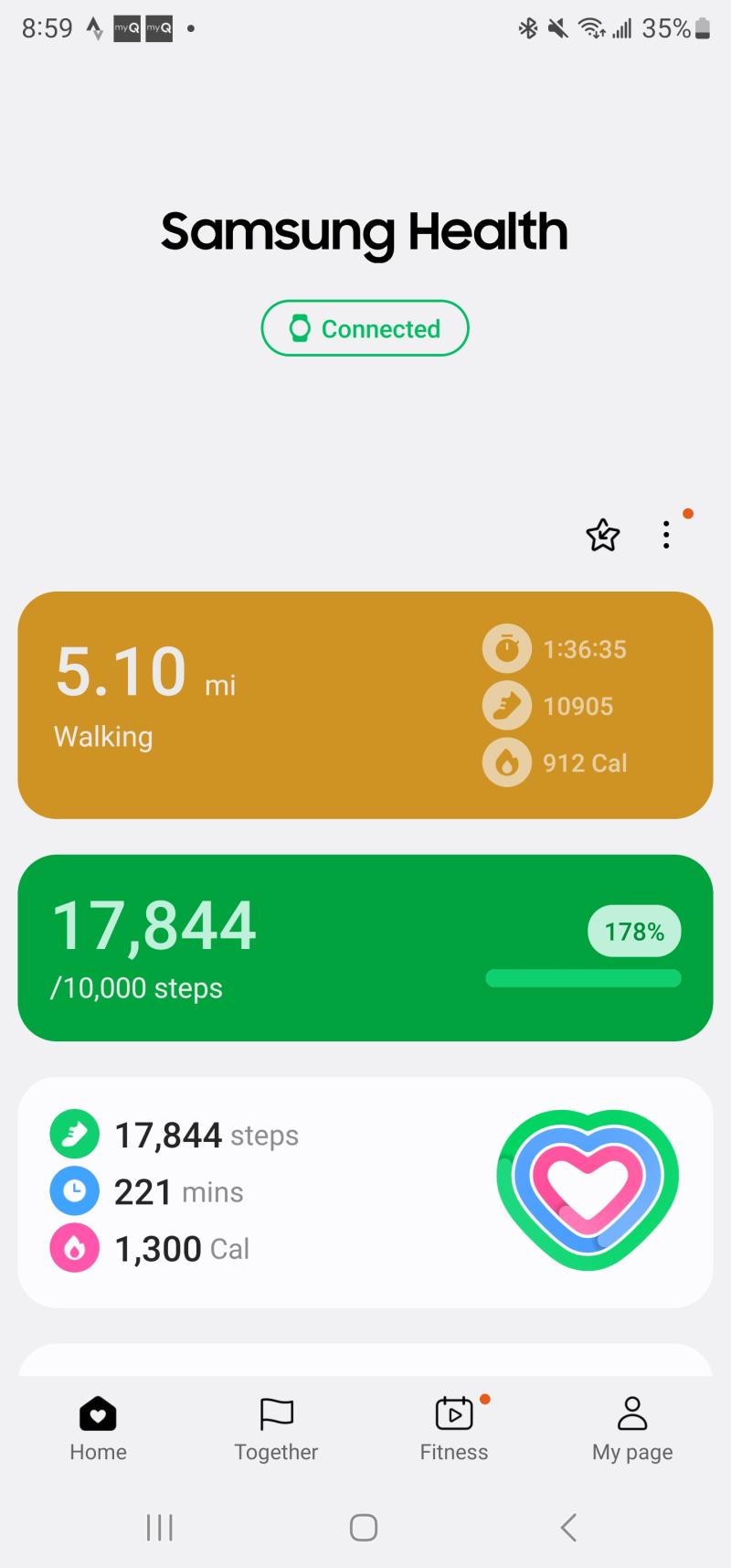Open the daily activity heart card

[365, 1192]
